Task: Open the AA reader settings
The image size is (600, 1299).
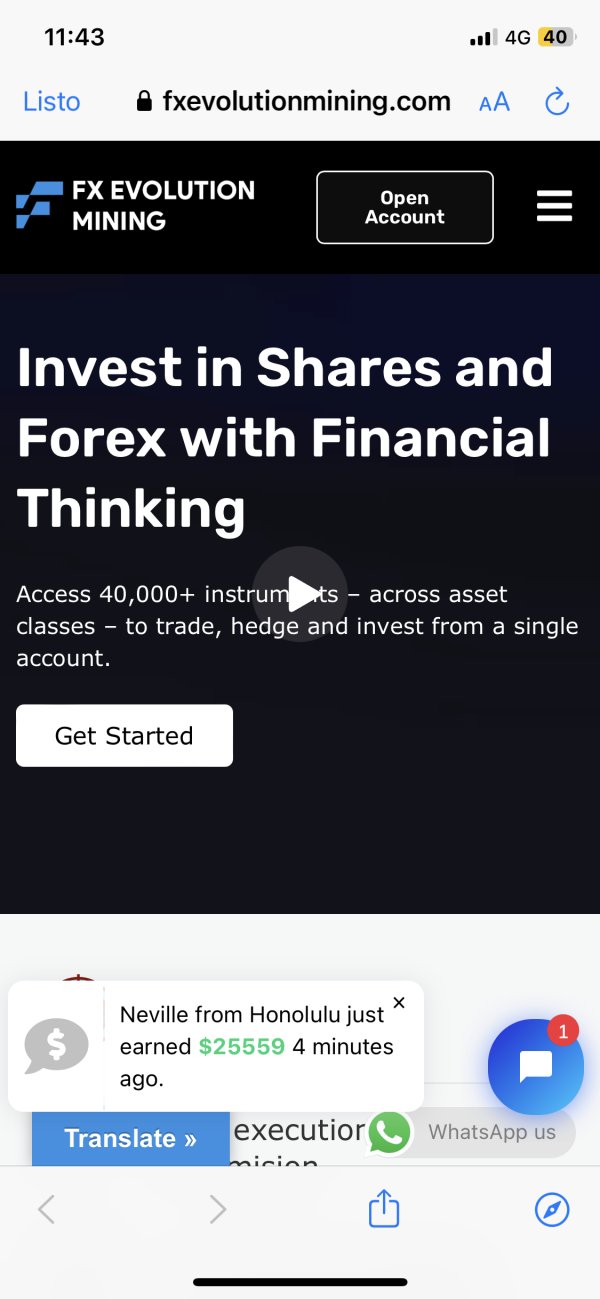Action: click(494, 101)
